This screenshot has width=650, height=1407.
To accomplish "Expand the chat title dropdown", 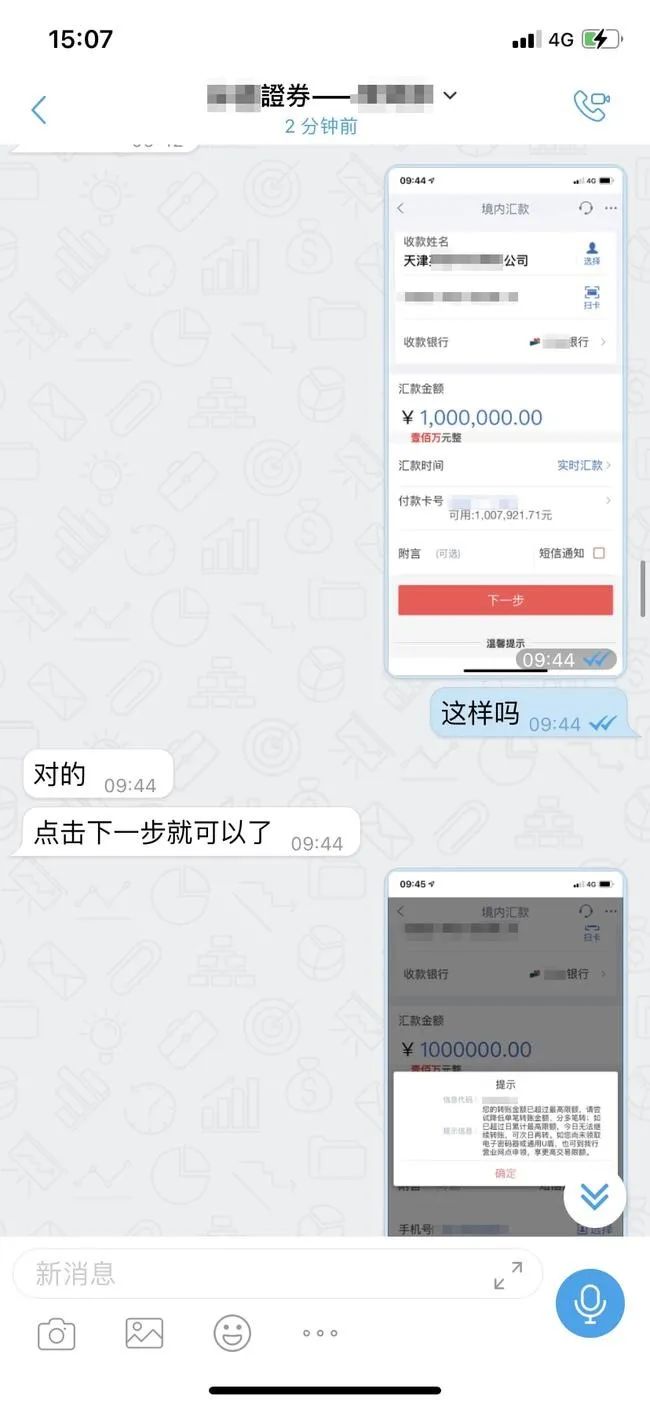I will coord(450,96).
